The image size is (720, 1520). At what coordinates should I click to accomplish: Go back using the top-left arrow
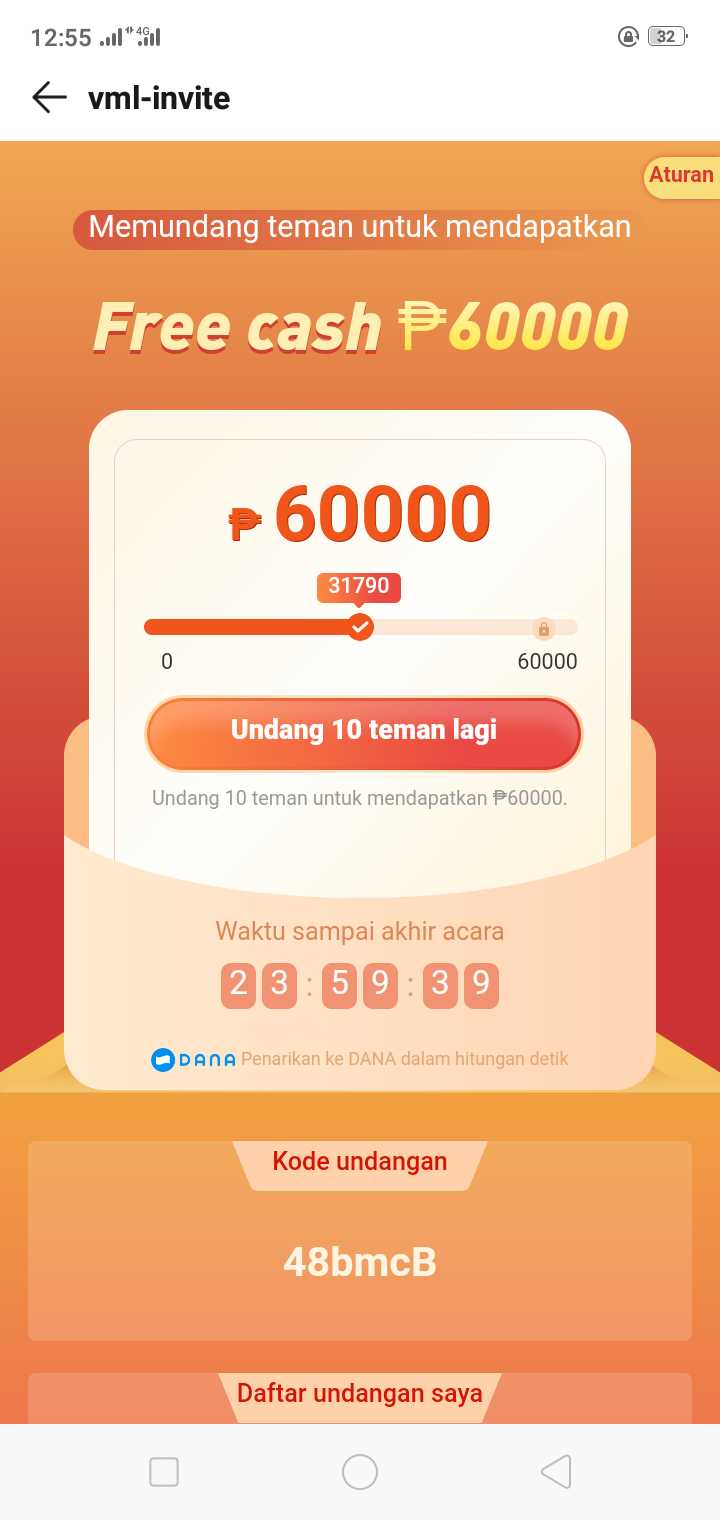coord(49,97)
